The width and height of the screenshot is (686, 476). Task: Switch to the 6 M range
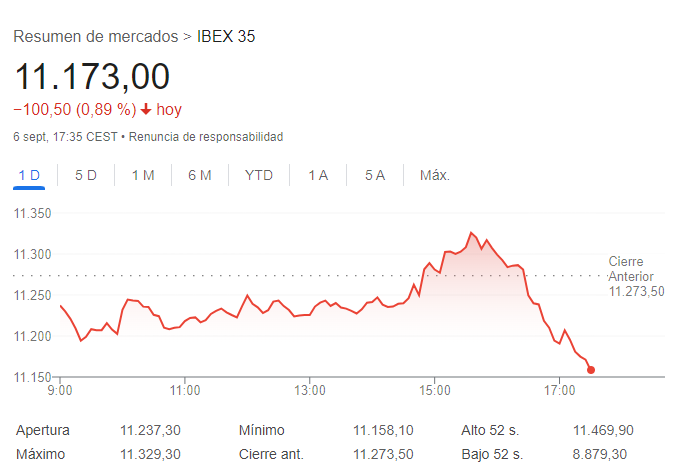pyautogui.click(x=200, y=175)
